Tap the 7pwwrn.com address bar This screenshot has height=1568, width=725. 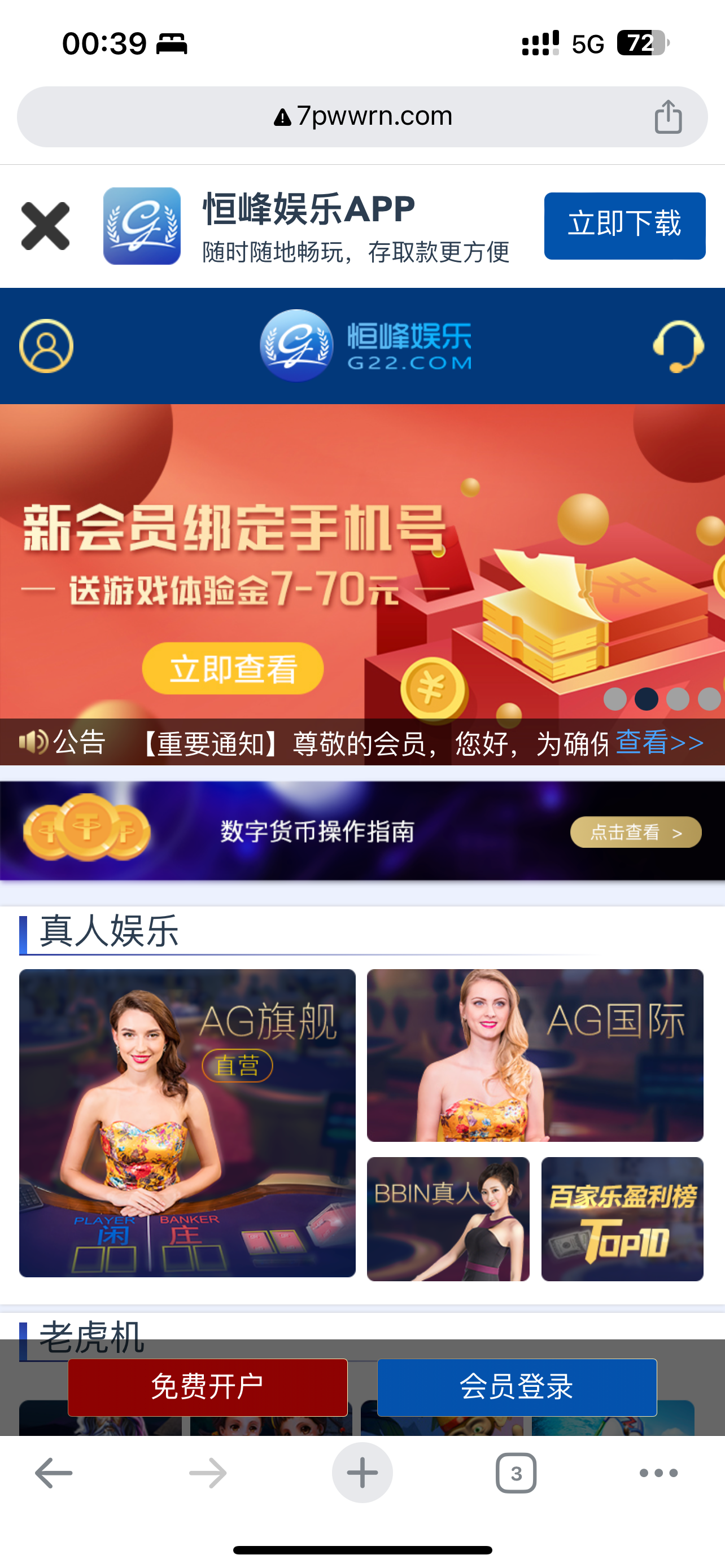[362, 116]
